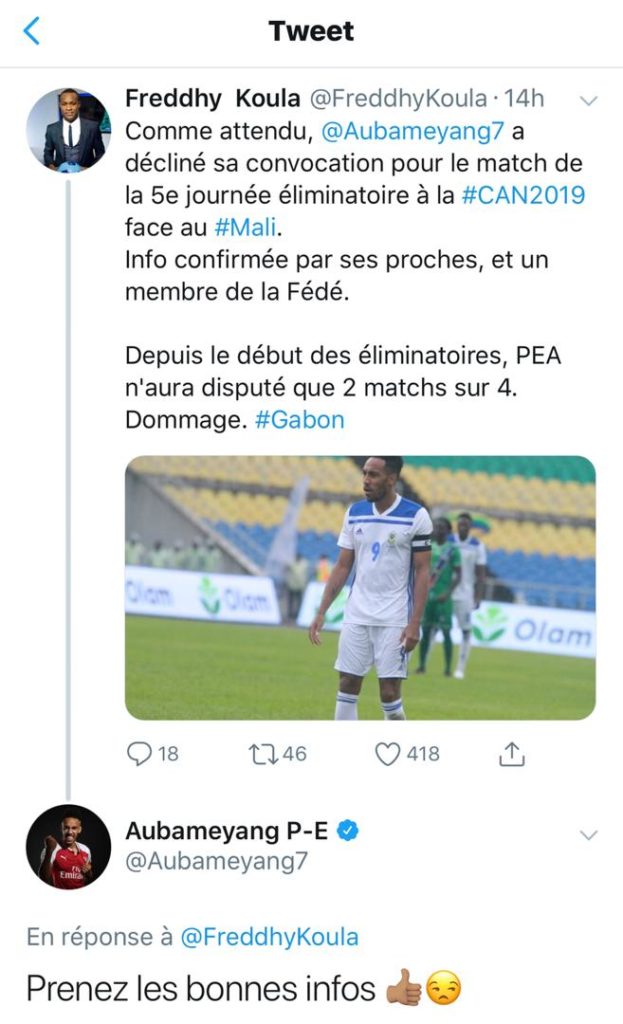Open Aubameyang P-E's profile picture
The image size is (623, 1024).
tap(69, 847)
